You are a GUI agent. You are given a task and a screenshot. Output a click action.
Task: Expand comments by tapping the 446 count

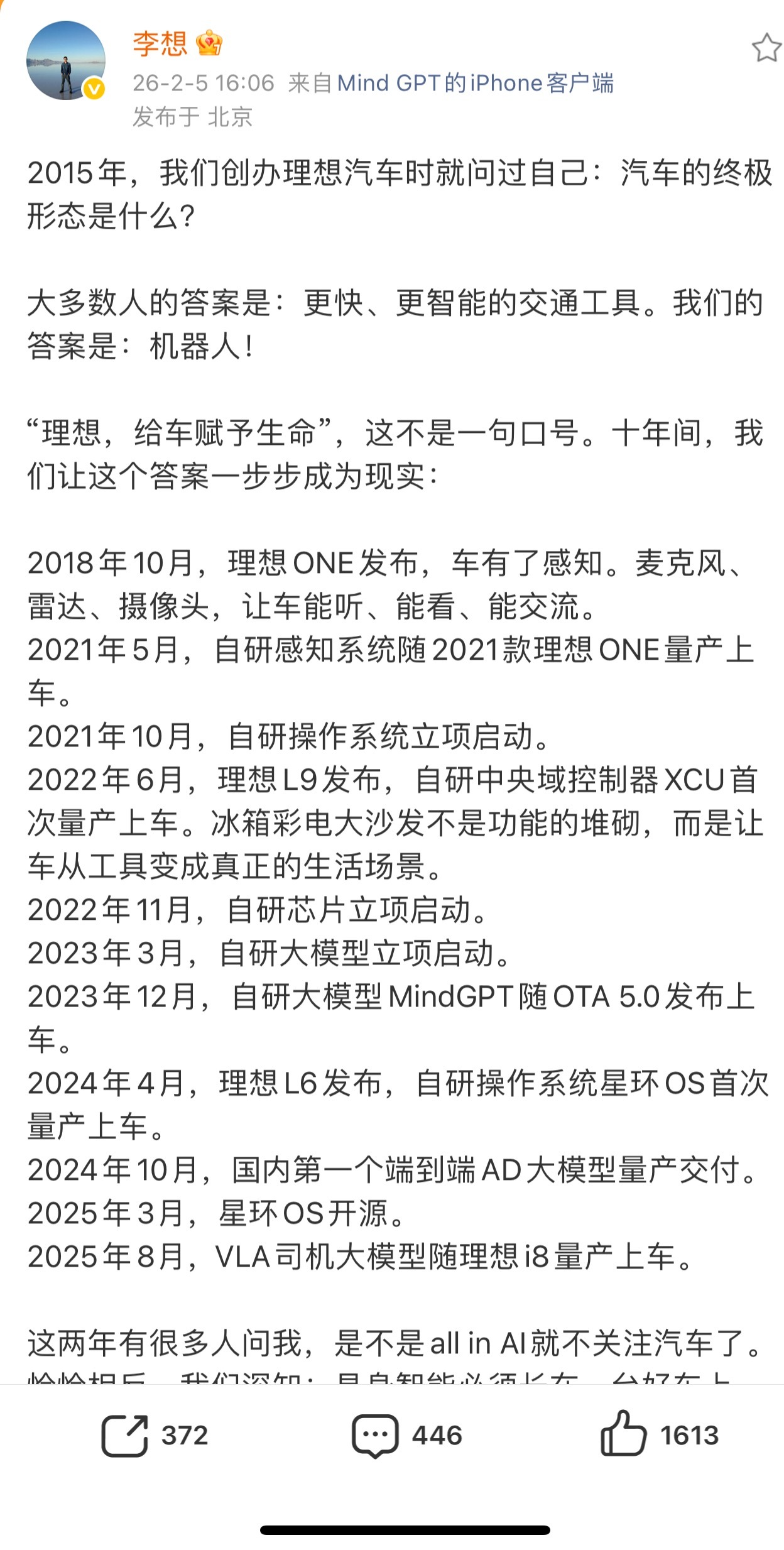click(x=438, y=1436)
